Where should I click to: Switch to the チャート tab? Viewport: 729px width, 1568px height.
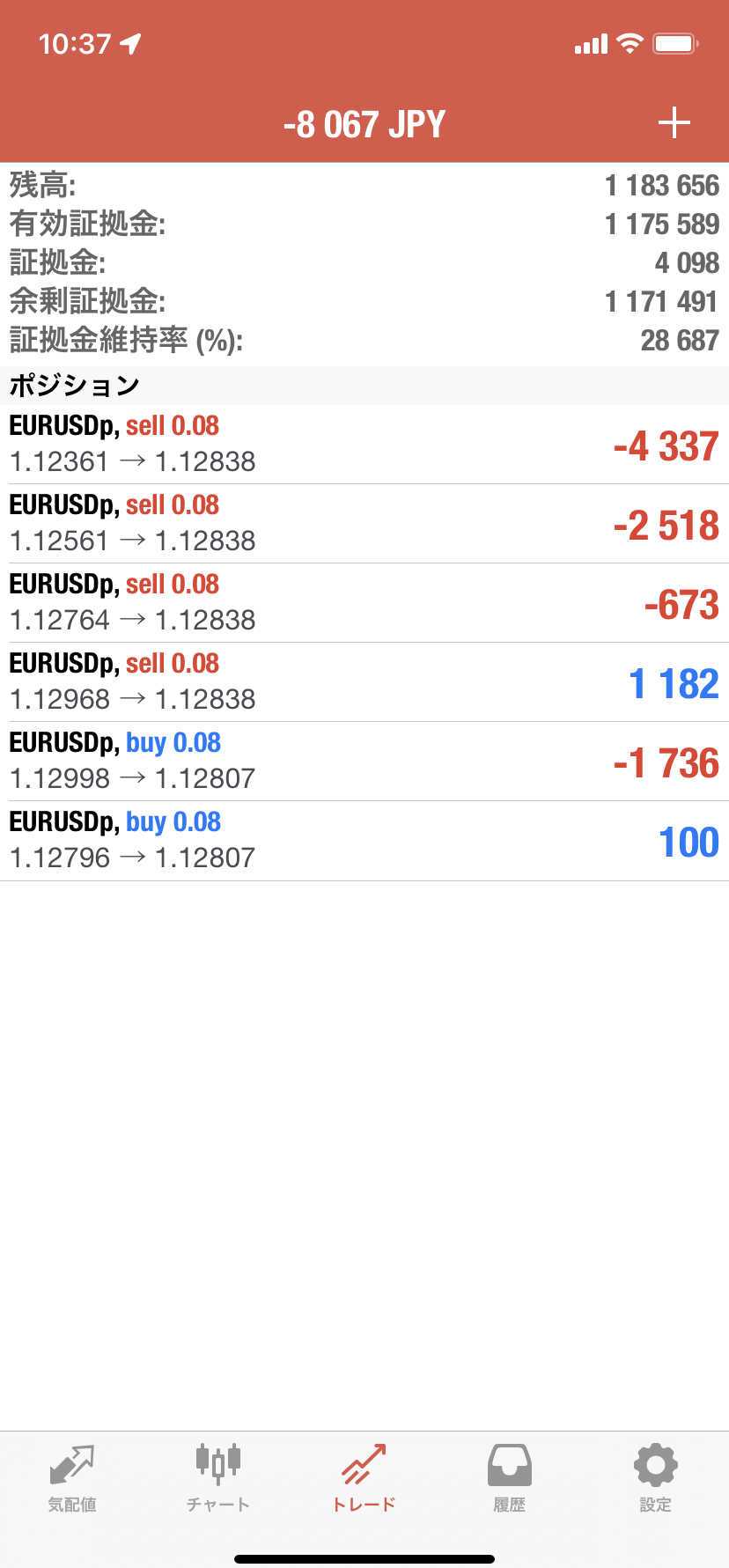tap(218, 1478)
